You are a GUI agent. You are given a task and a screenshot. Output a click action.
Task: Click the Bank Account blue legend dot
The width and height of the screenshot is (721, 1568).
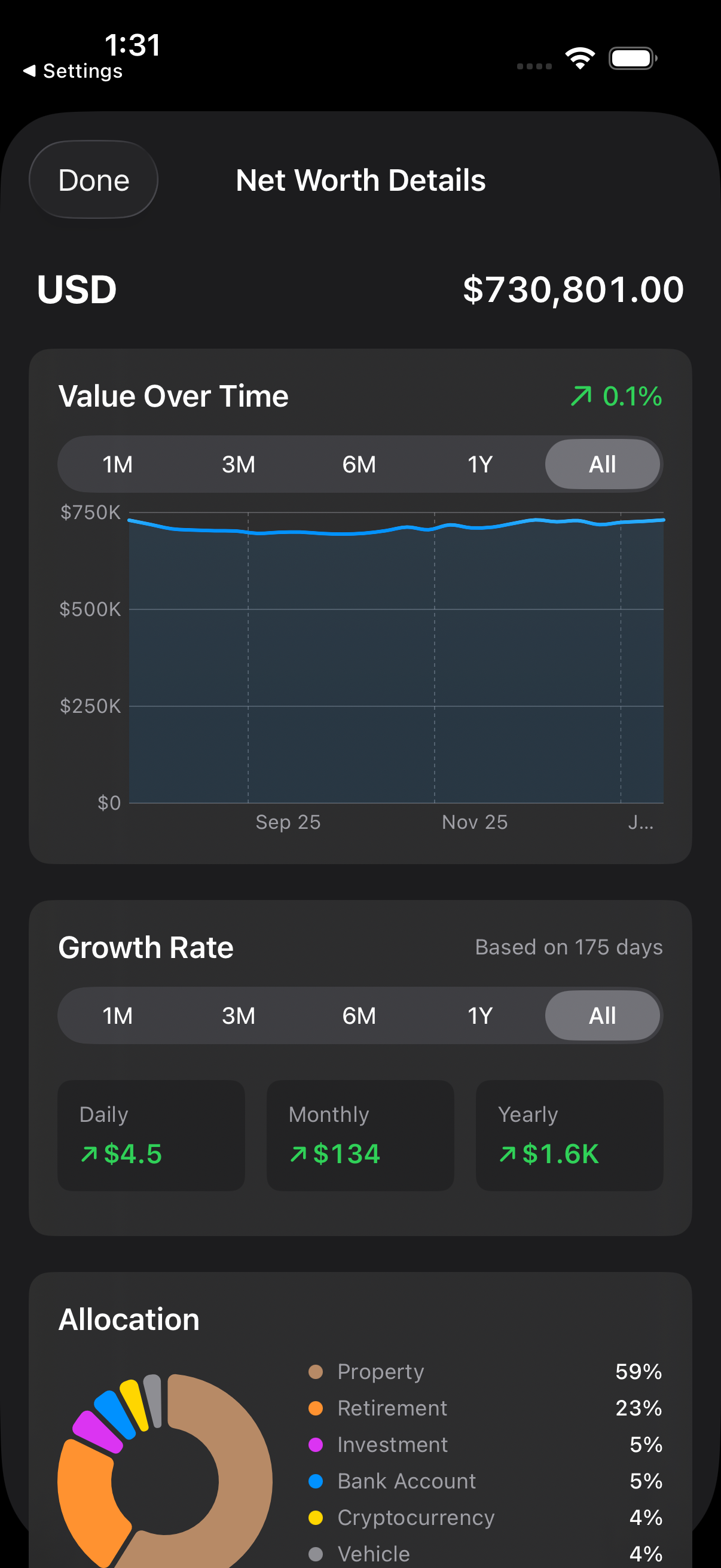(315, 1481)
